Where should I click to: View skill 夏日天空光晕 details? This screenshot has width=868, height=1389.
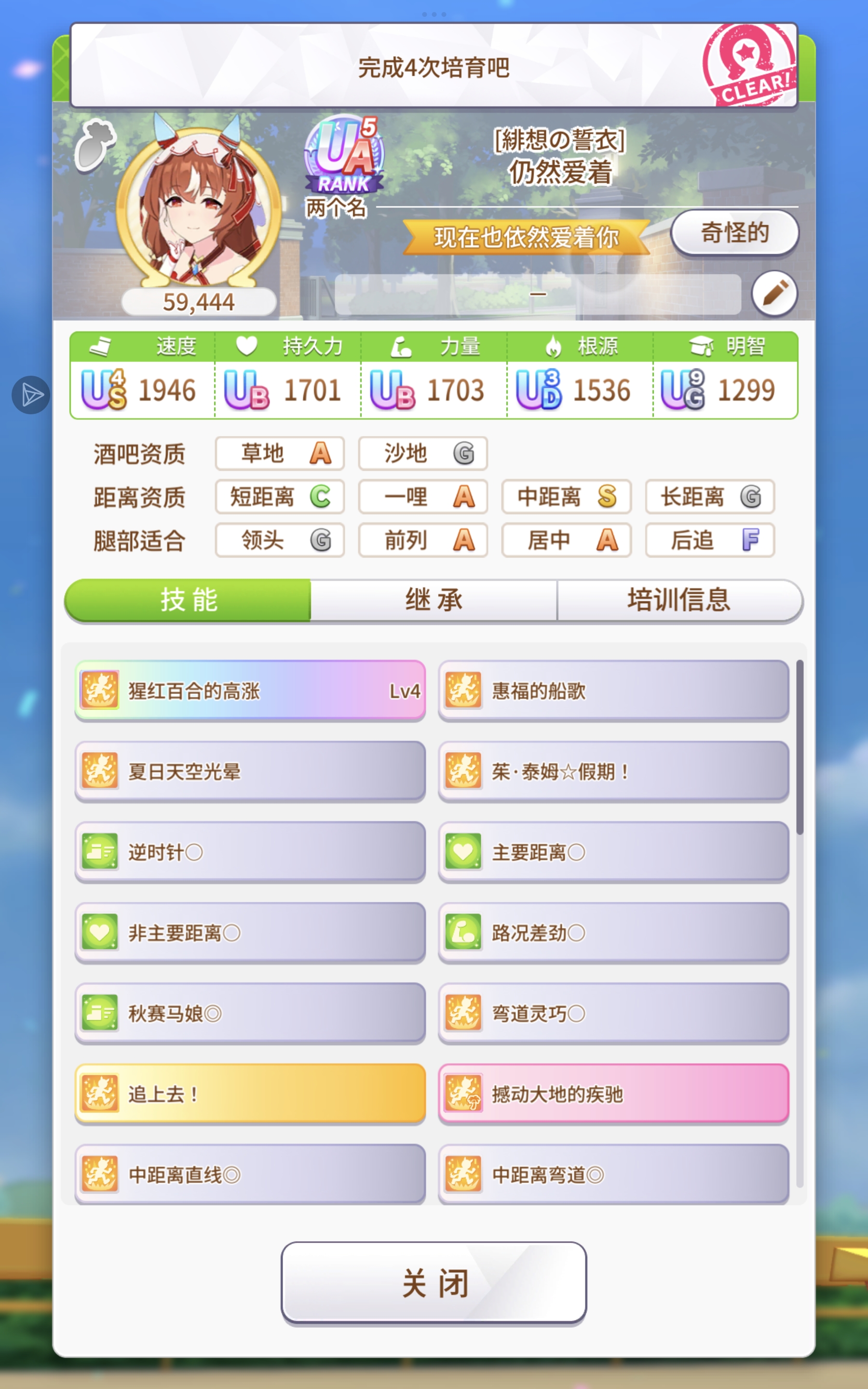pyautogui.click(x=250, y=771)
